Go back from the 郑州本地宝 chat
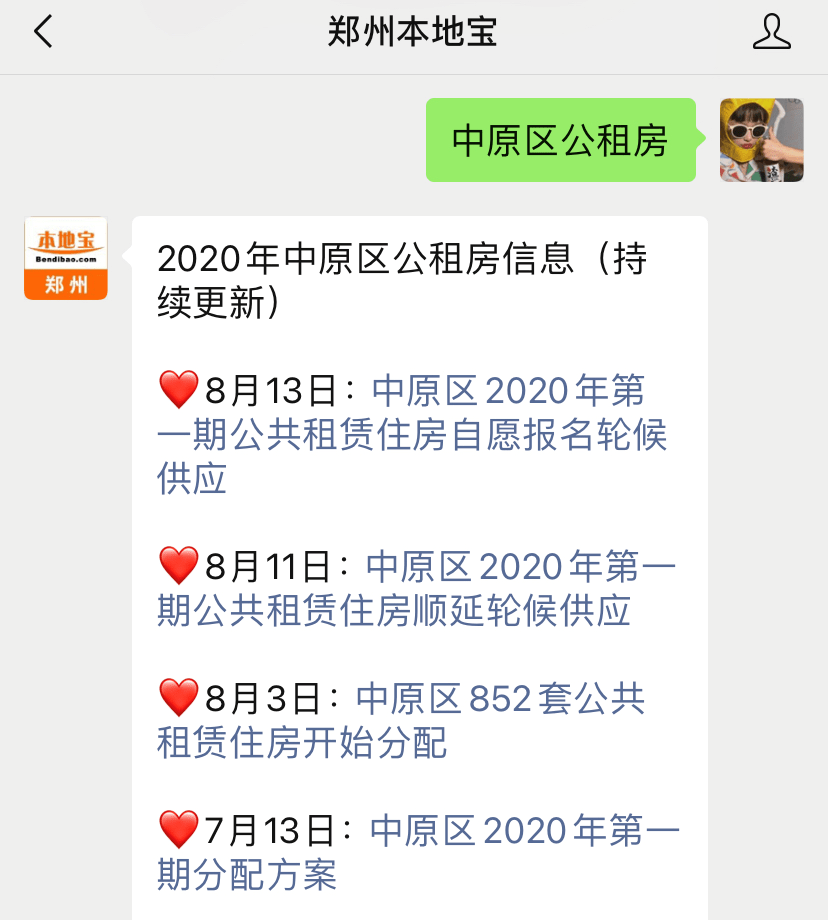This screenshot has width=828, height=920. [x=43, y=32]
